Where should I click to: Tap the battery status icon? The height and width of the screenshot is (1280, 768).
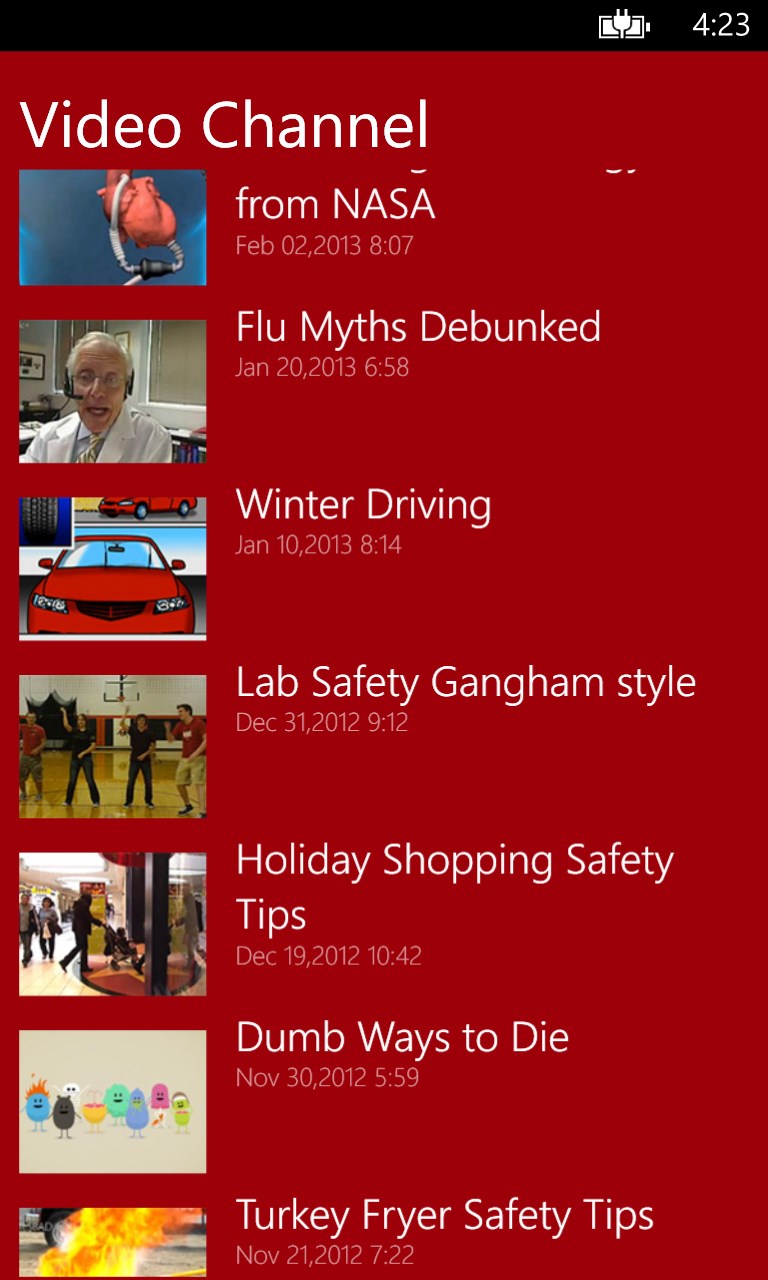(624, 24)
